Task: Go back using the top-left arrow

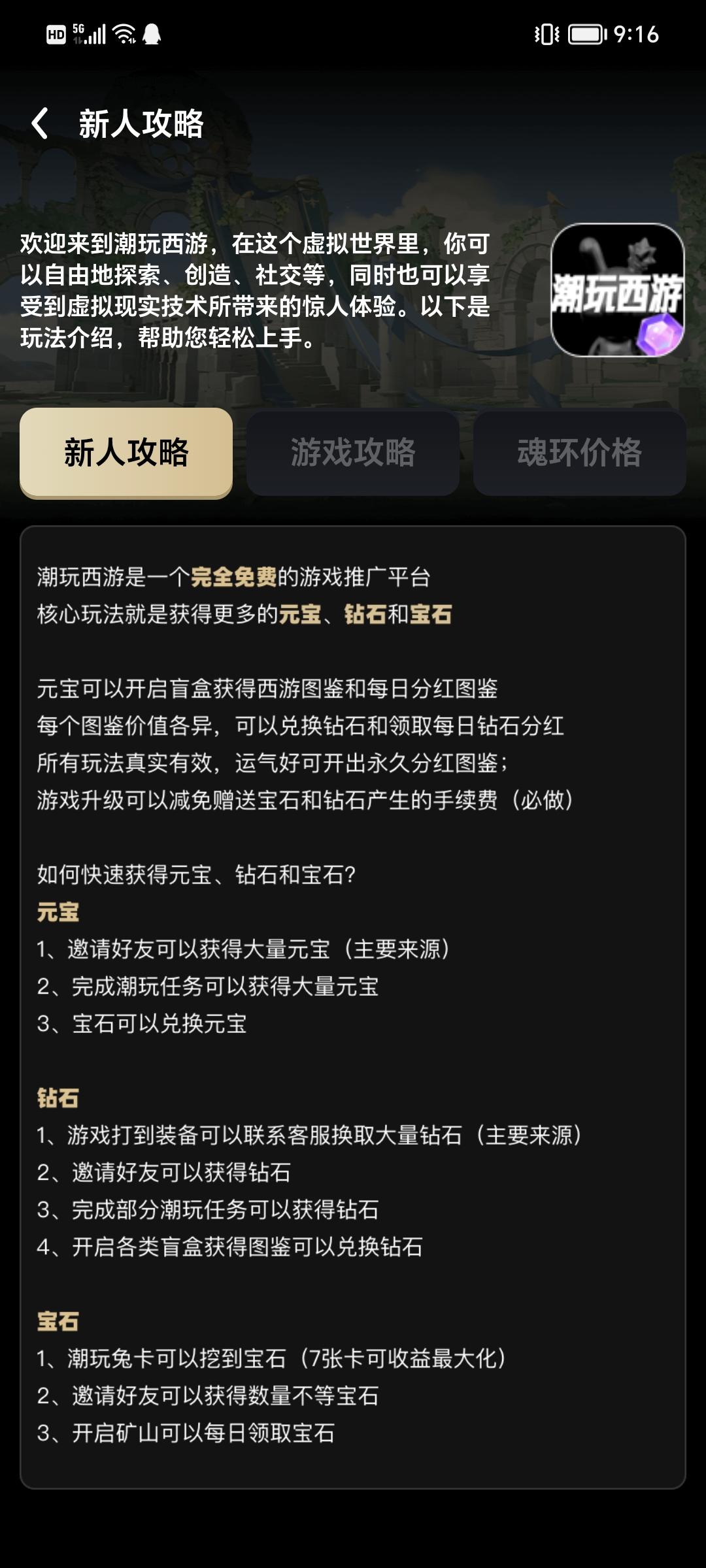Action: pos(41,123)
